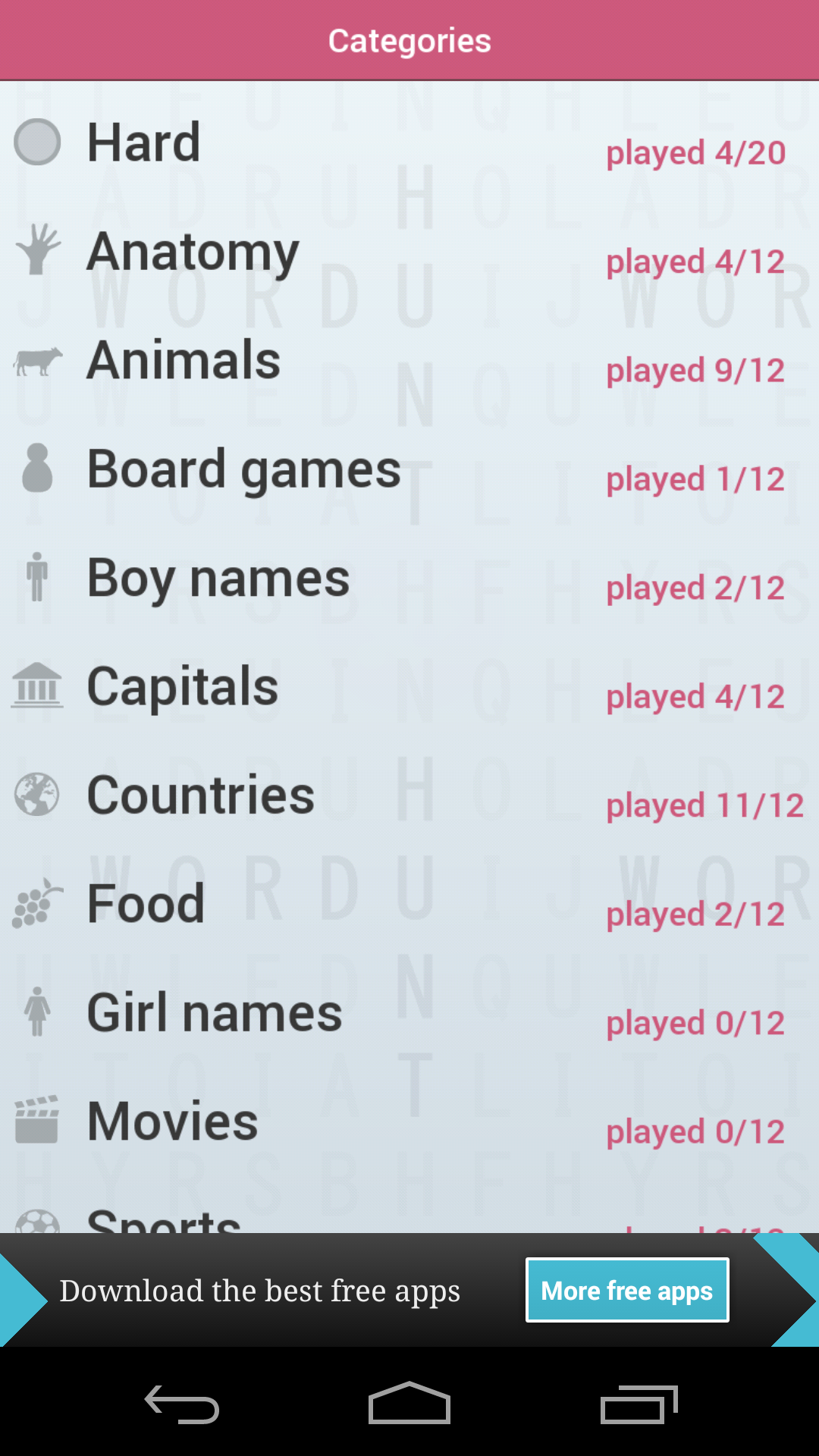Open the Download the best free apps banner
The width and height of the screenshot is (819, 1456).
[260, 1289]
